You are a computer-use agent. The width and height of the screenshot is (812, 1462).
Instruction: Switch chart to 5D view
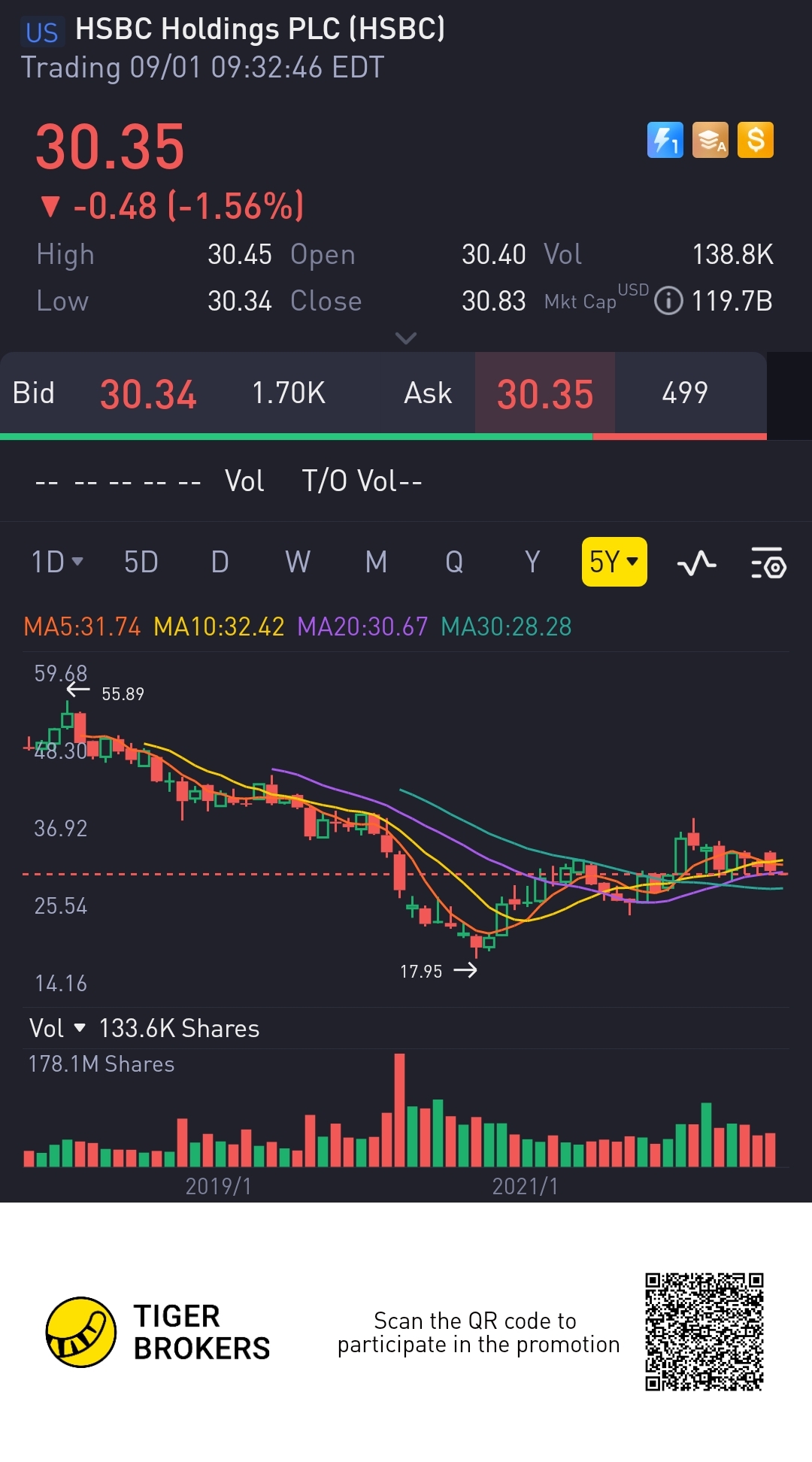pyautogui.click(x=141, y=562)
